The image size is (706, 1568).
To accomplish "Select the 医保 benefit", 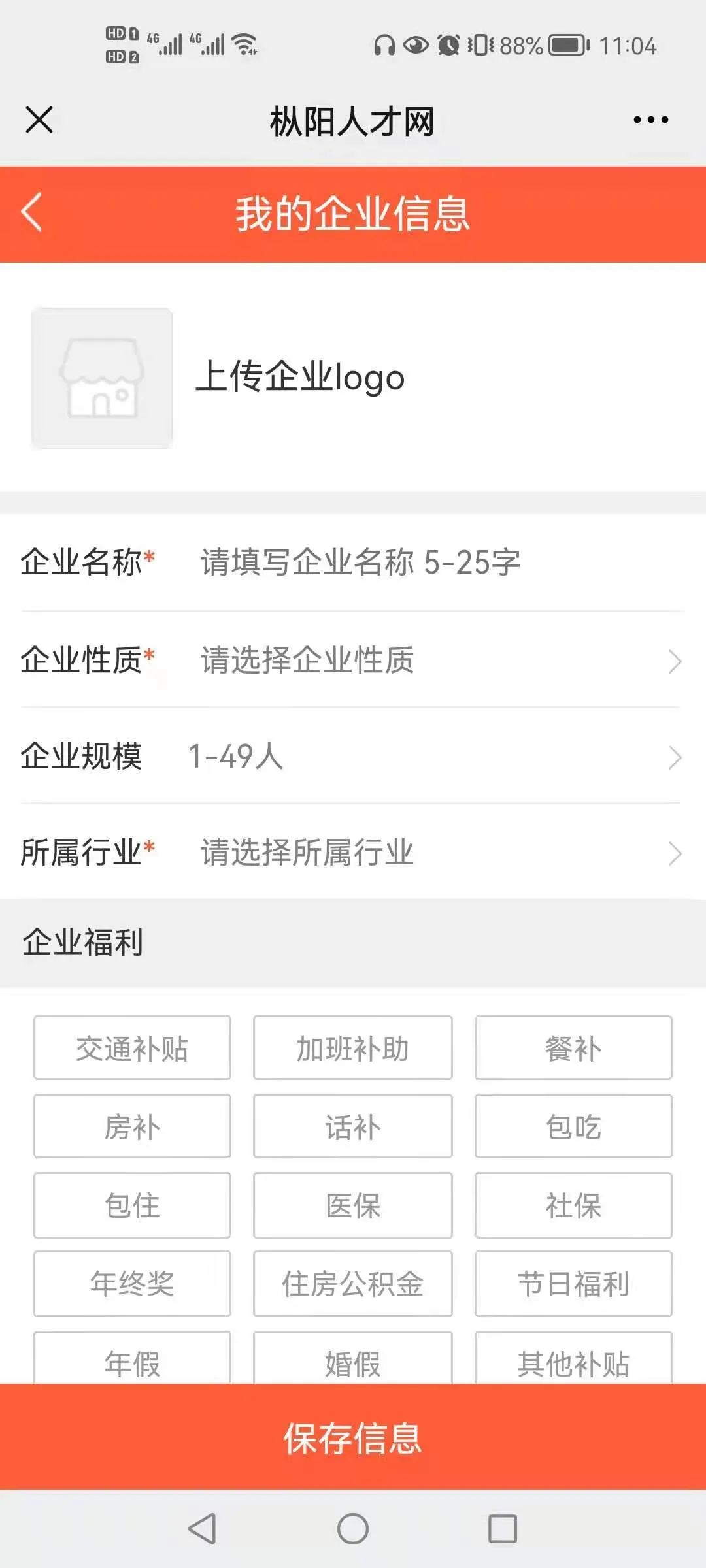I will click(353, 1205).
